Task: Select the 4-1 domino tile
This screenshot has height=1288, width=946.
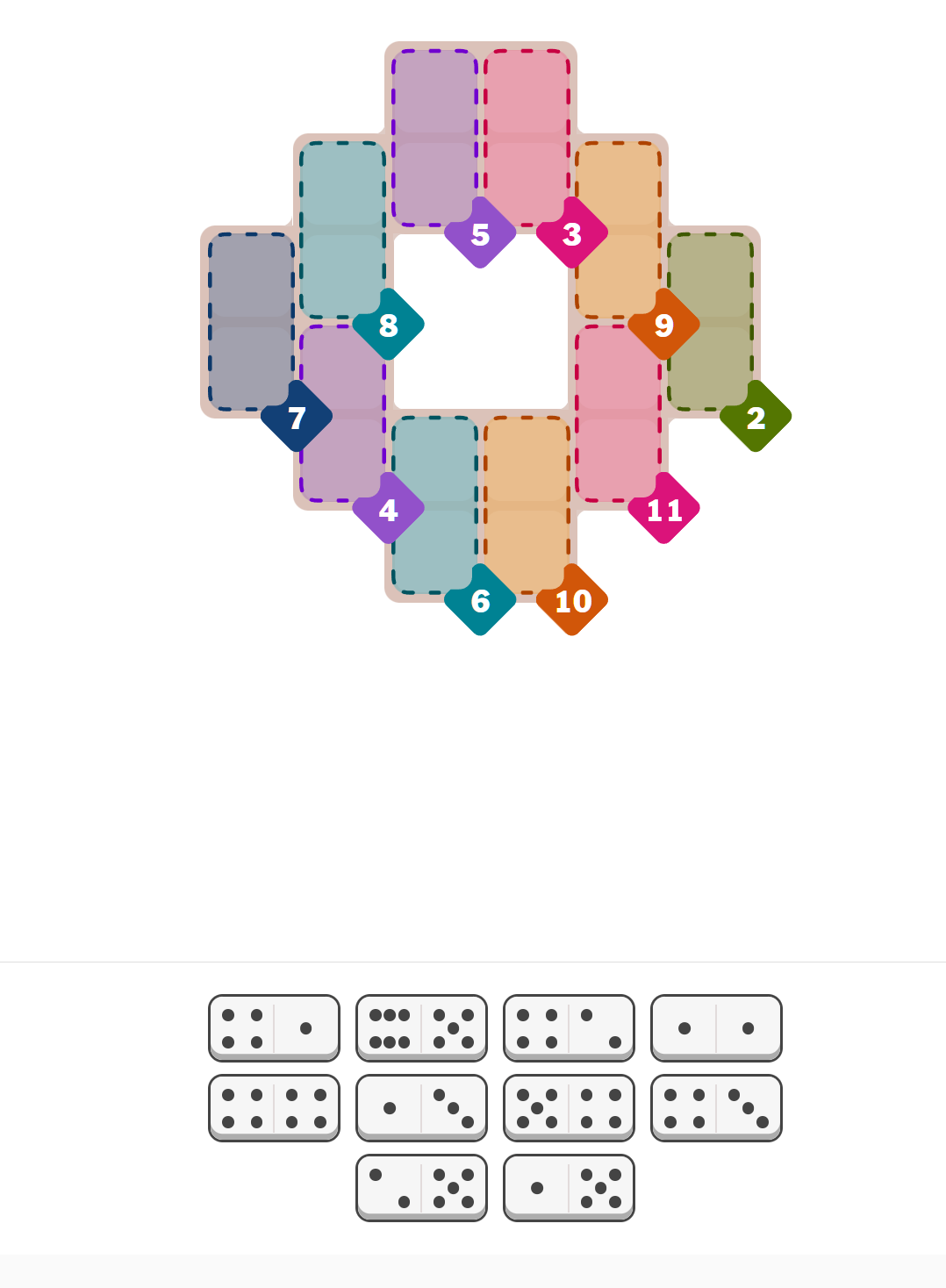Action: point(274,1027)
